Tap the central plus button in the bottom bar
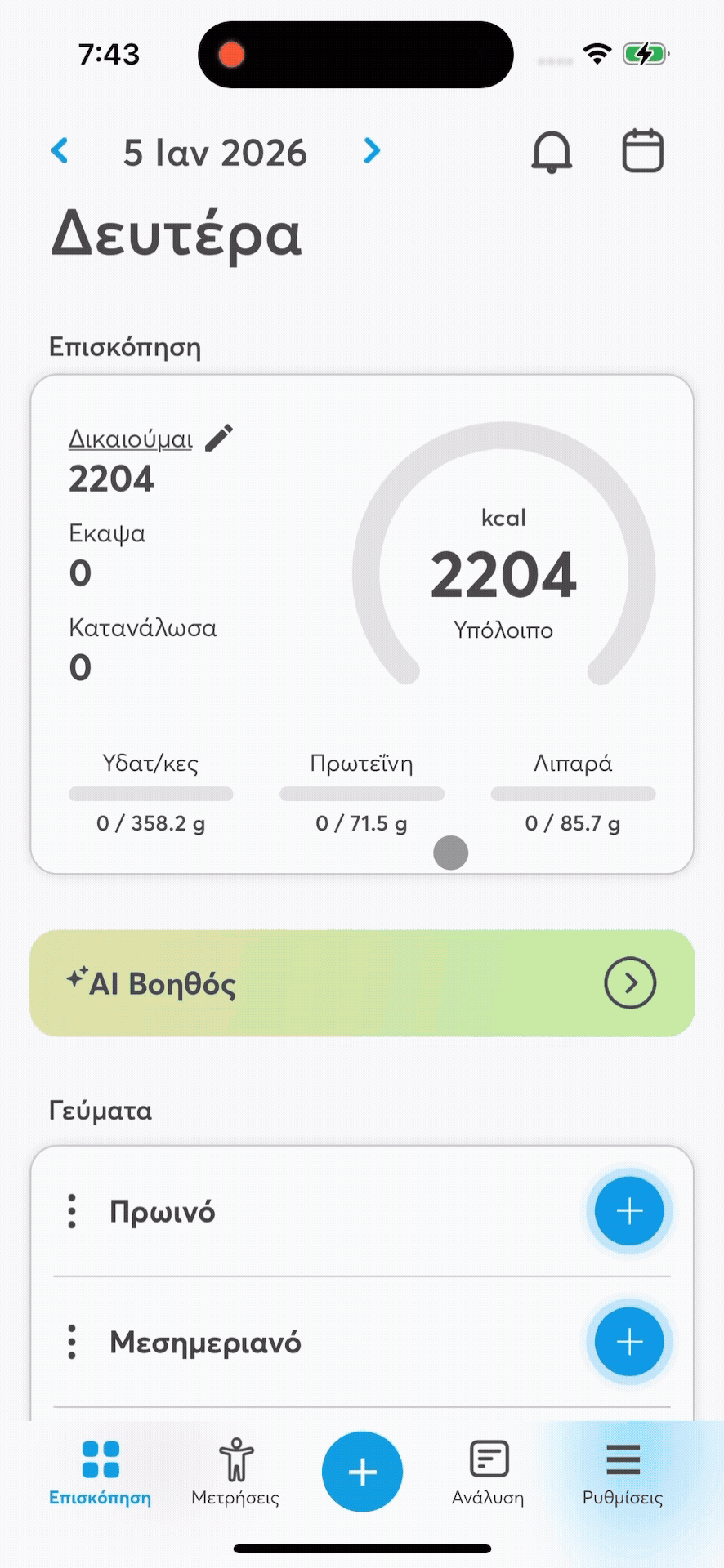 362,1472
